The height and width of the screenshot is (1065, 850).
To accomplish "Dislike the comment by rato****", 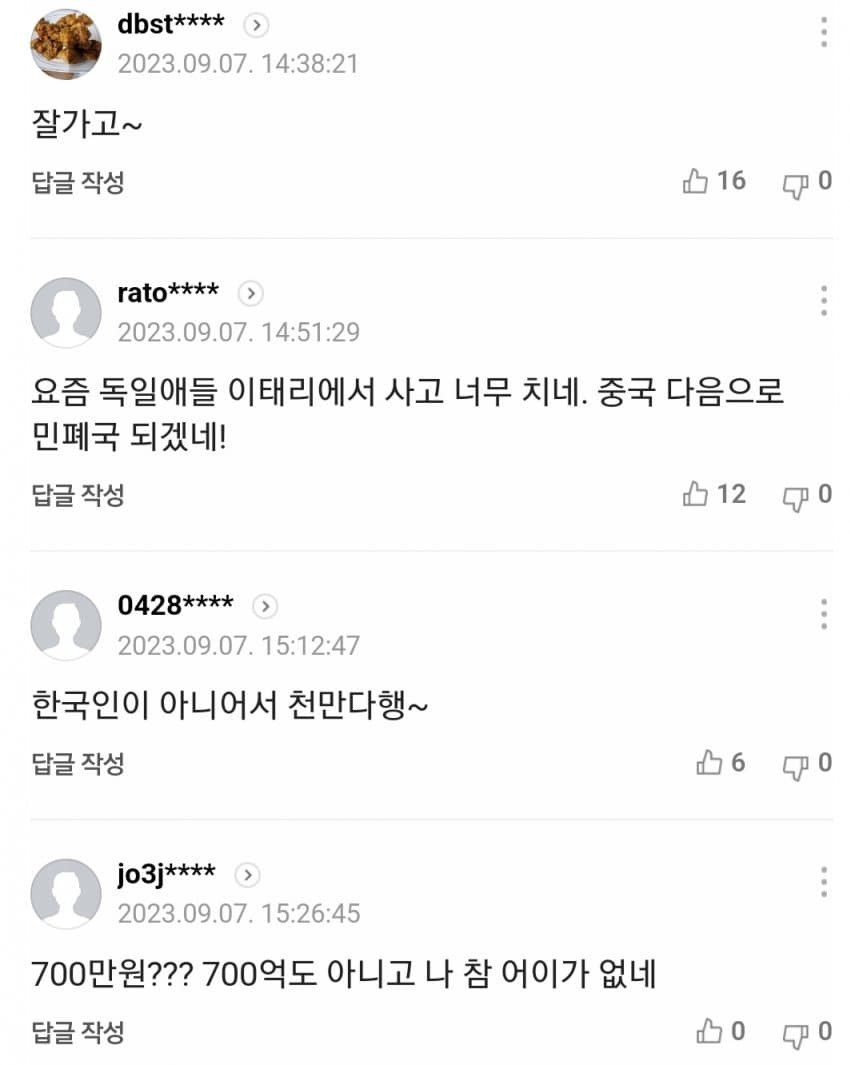I will (795, 495).
